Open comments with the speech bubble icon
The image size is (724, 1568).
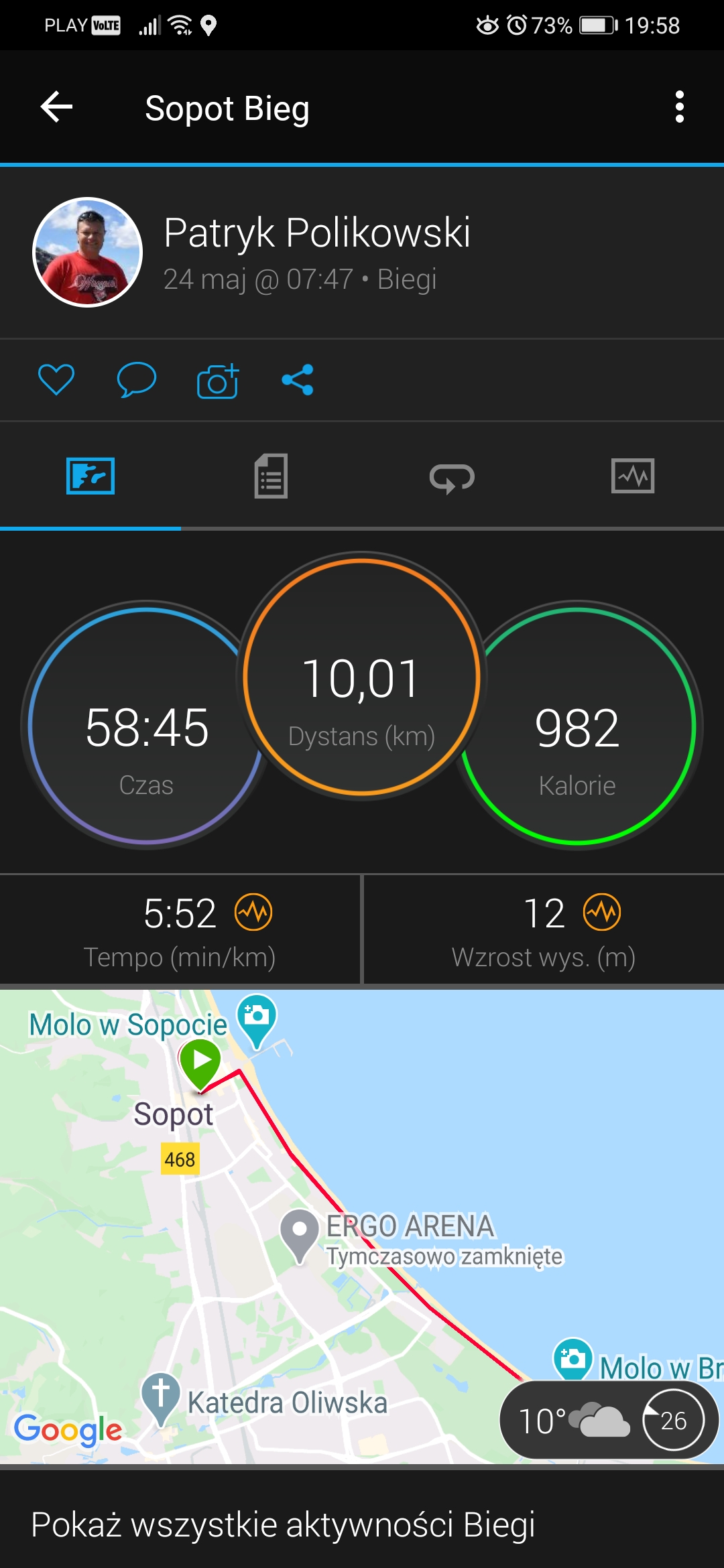click(136, 380)
